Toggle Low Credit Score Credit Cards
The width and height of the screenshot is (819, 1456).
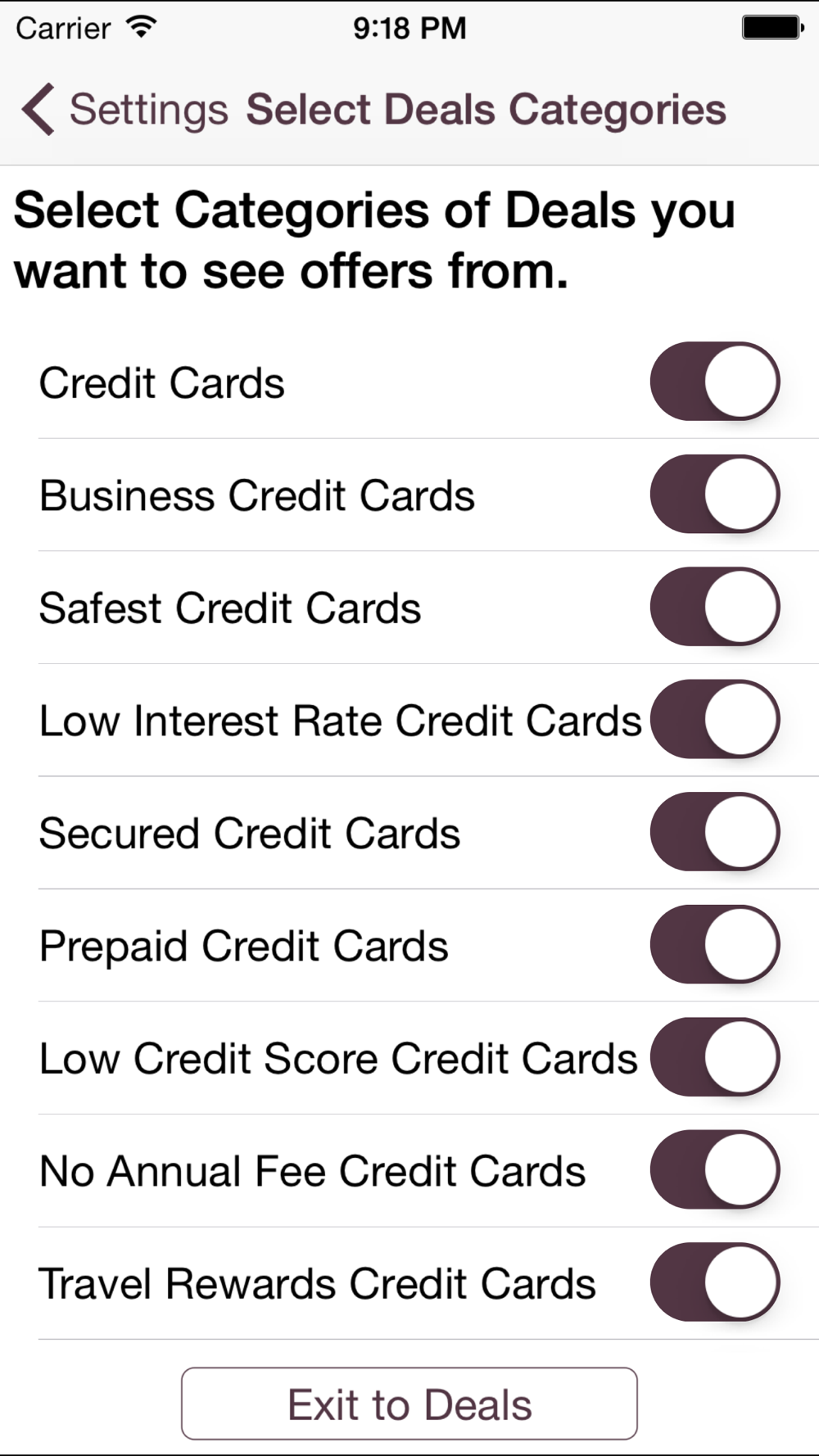715,1057
